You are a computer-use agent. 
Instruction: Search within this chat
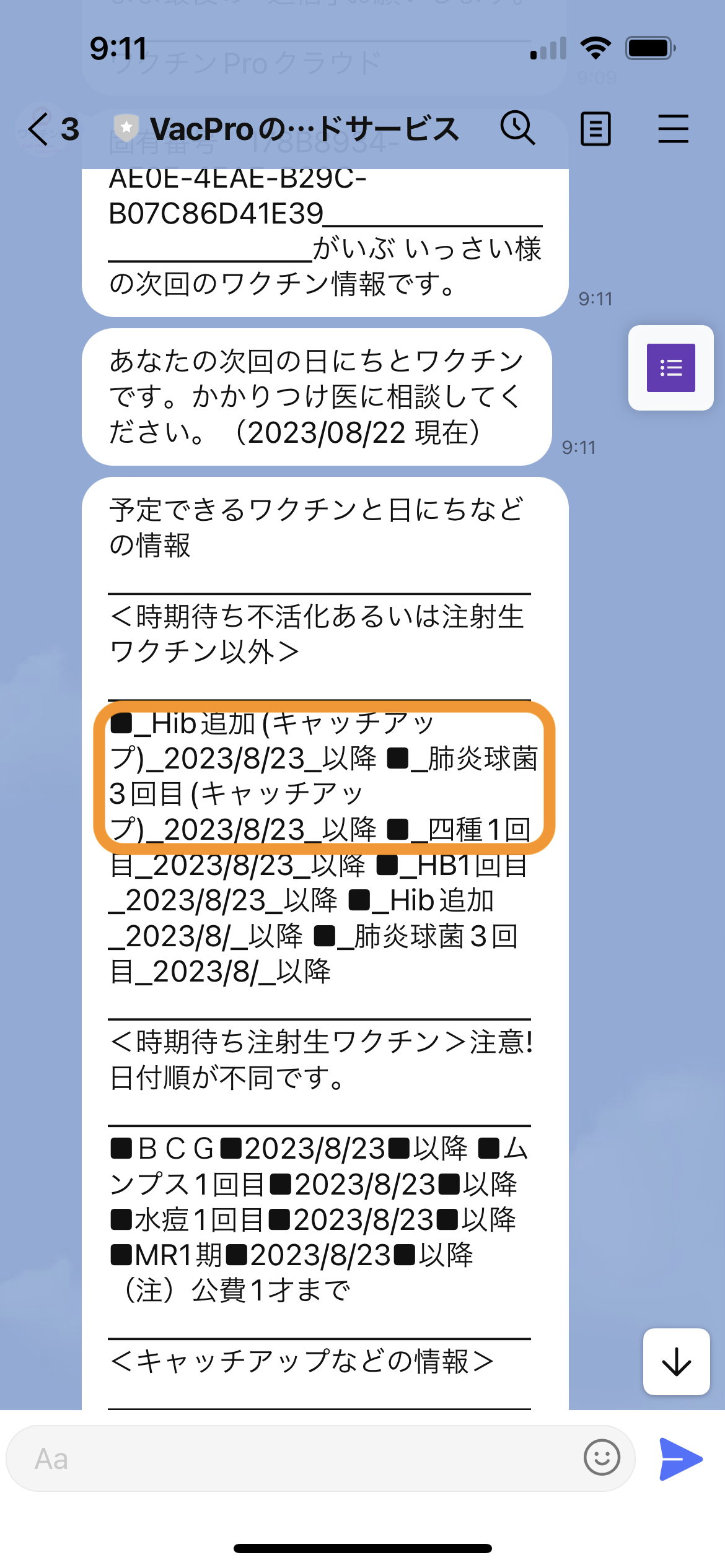point(517,128)
